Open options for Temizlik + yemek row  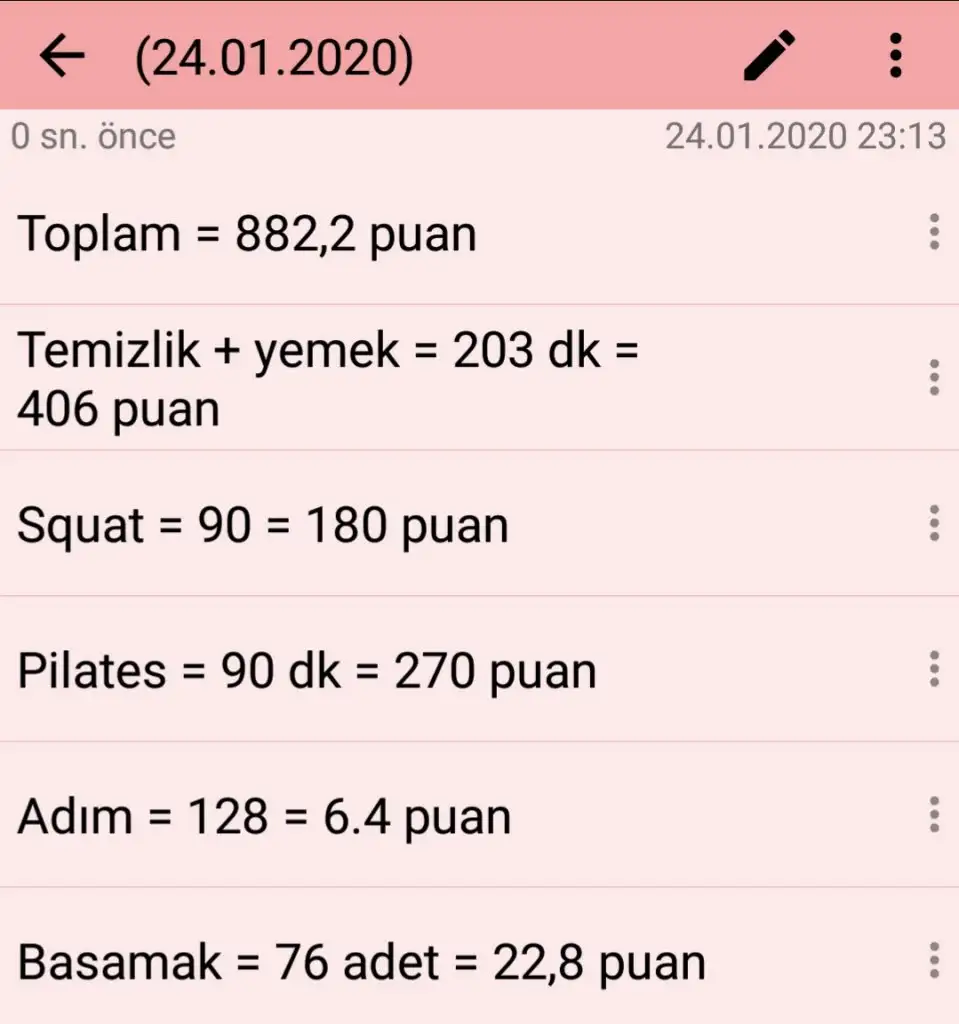[x=933, y=378]
